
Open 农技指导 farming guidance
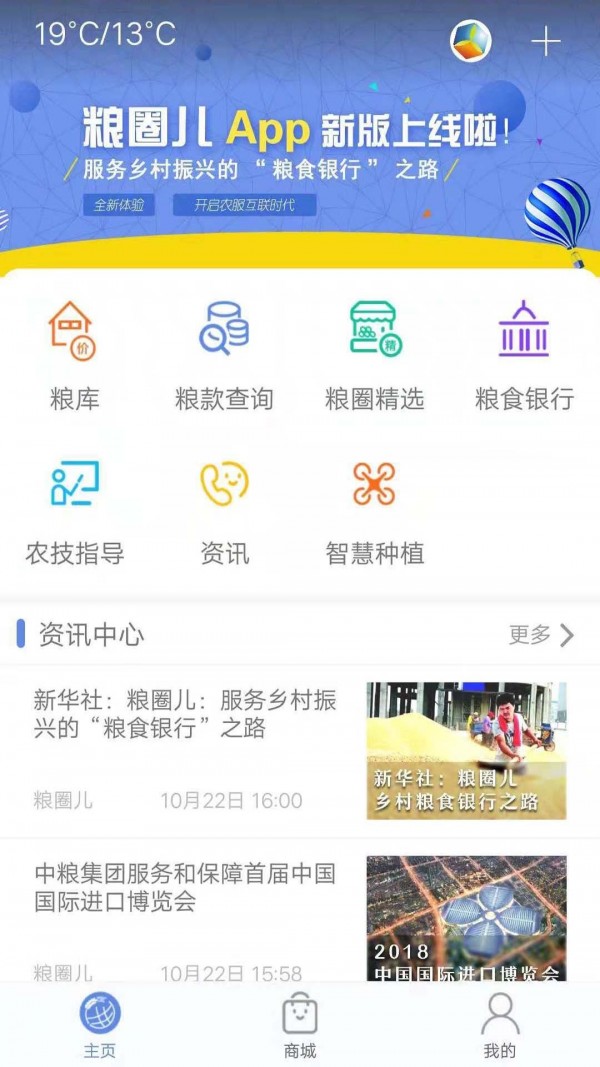coord(75,510)
